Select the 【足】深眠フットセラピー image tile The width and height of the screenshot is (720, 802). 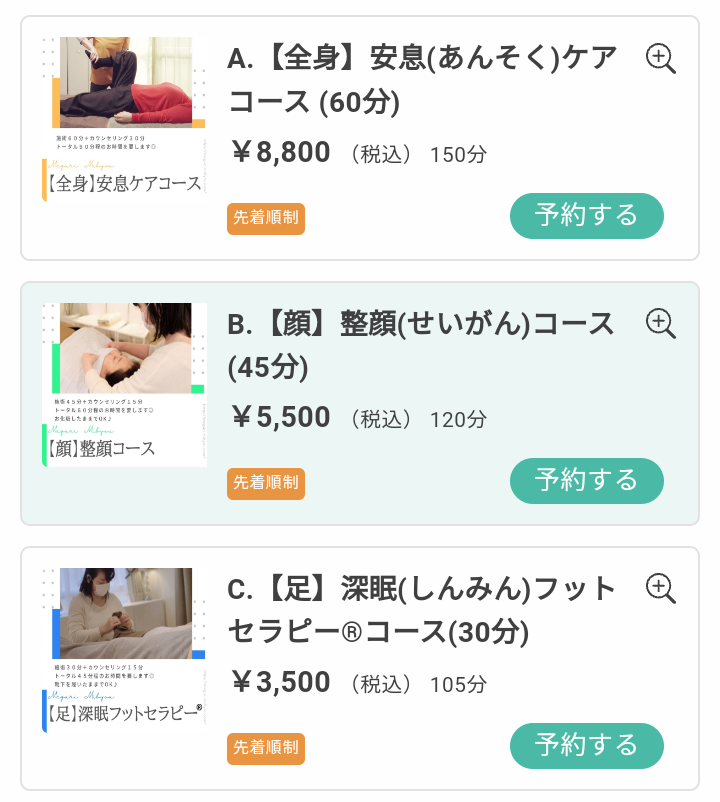pos(124,650)
